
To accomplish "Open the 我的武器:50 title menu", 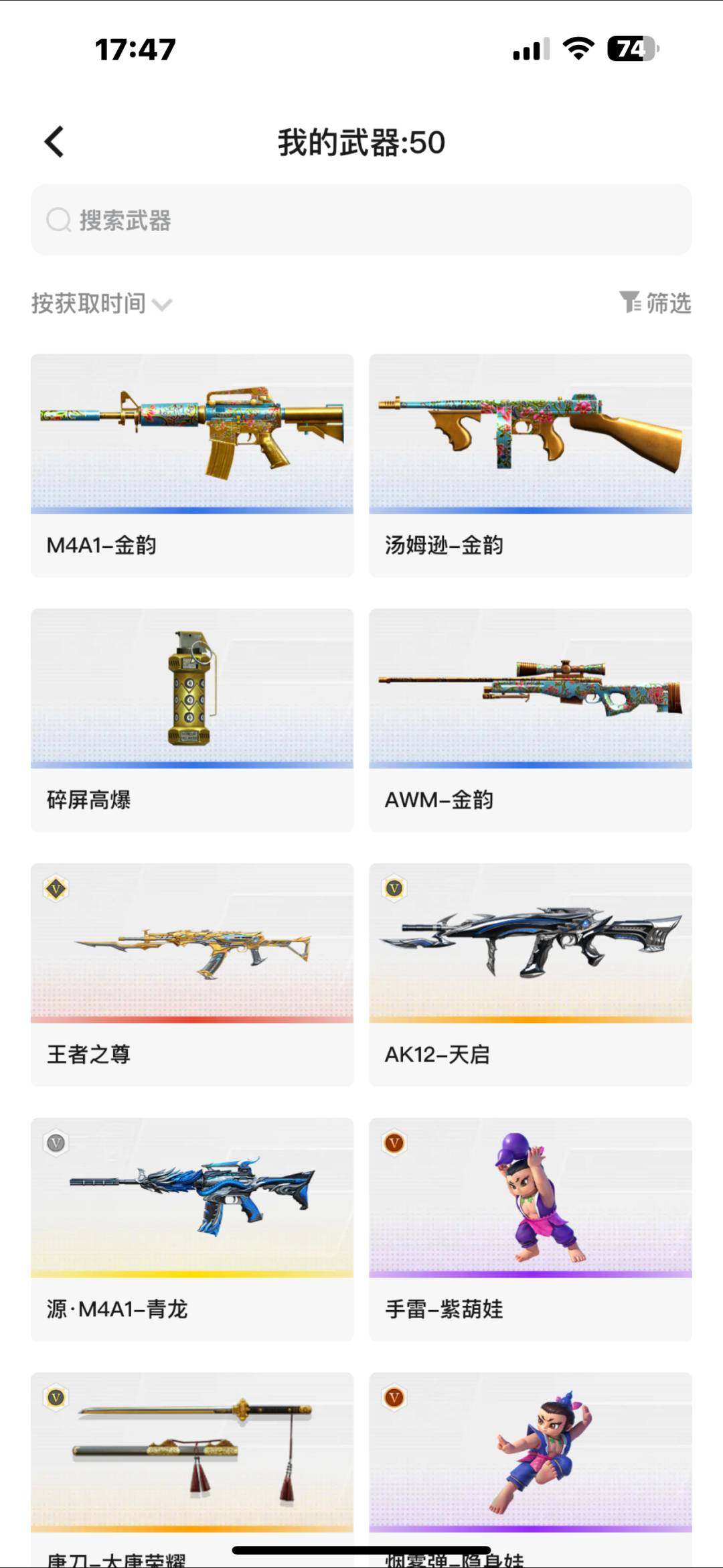I will [361, 143].
